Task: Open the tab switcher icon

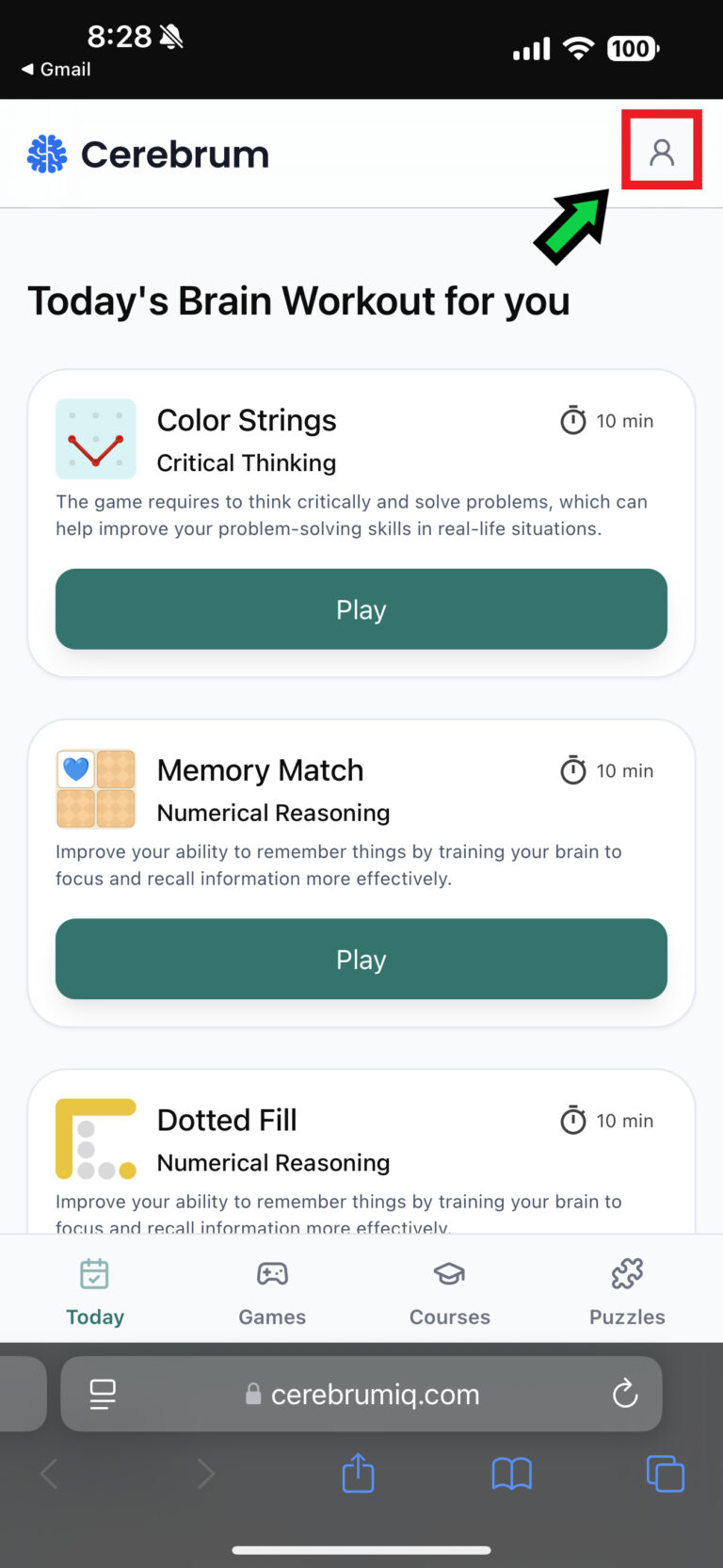Action: tap(665, 1473)
